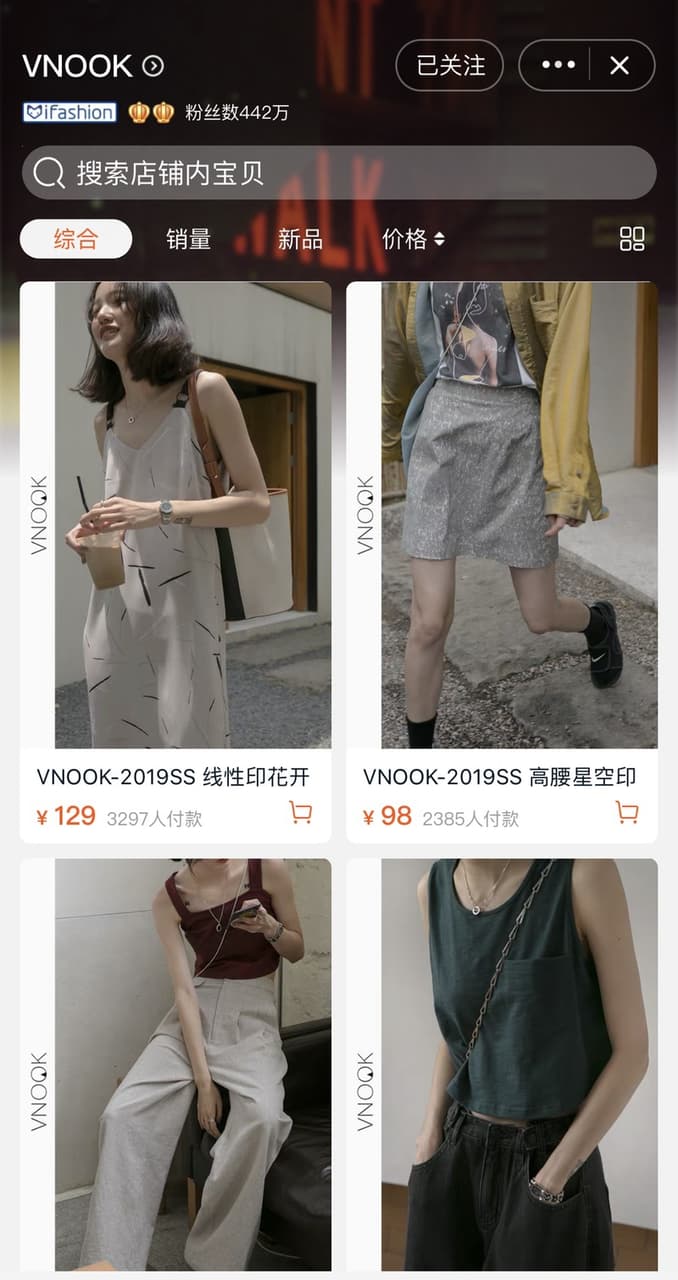Open the 线性印花 dress product card
The height and width of the screenshot is (1280, 678).
click(175, 562)
